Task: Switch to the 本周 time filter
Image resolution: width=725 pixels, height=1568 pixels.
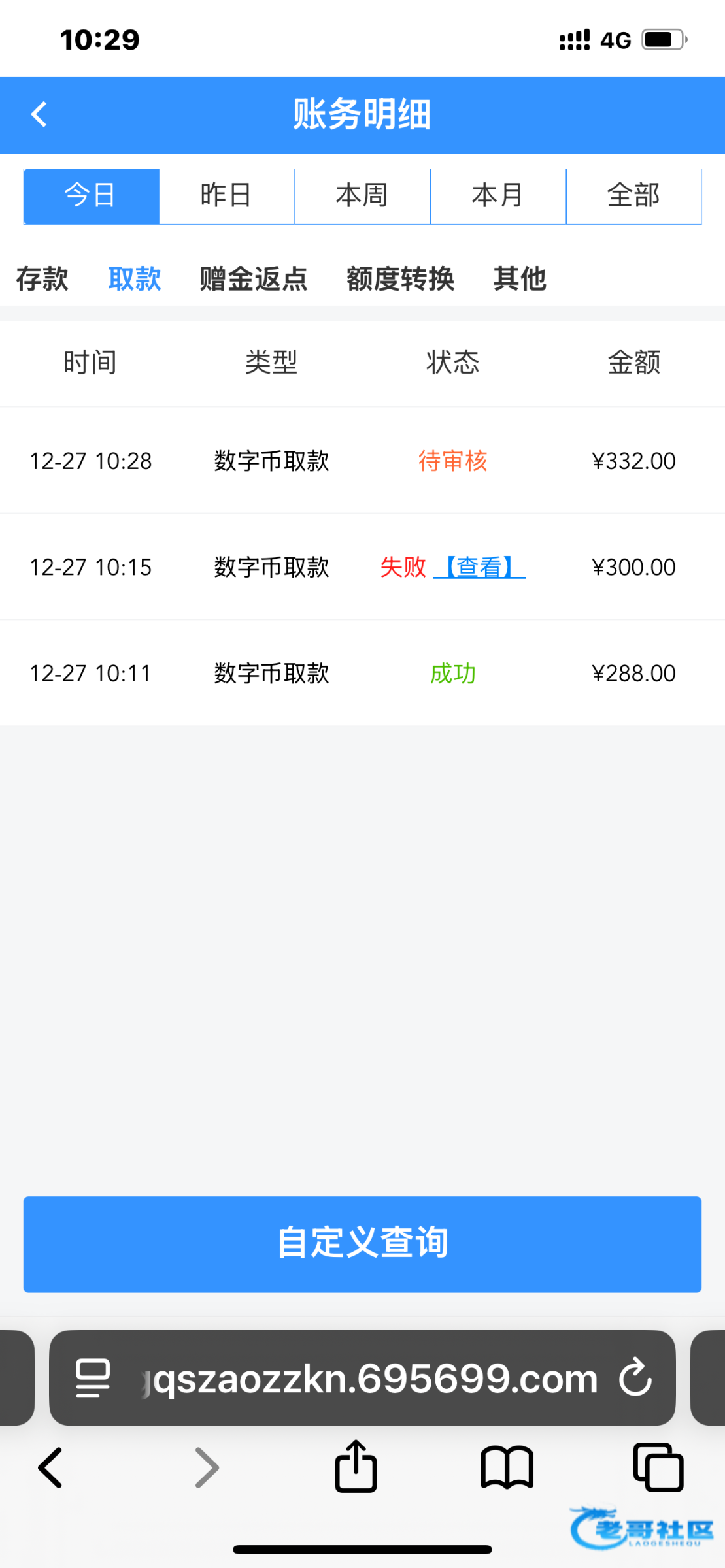Action: (362, 196)
